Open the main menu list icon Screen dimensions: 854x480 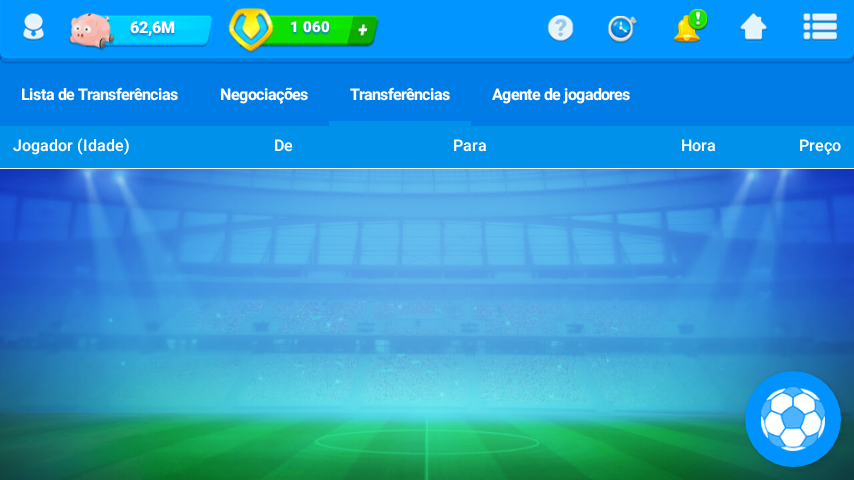(820, 28)
